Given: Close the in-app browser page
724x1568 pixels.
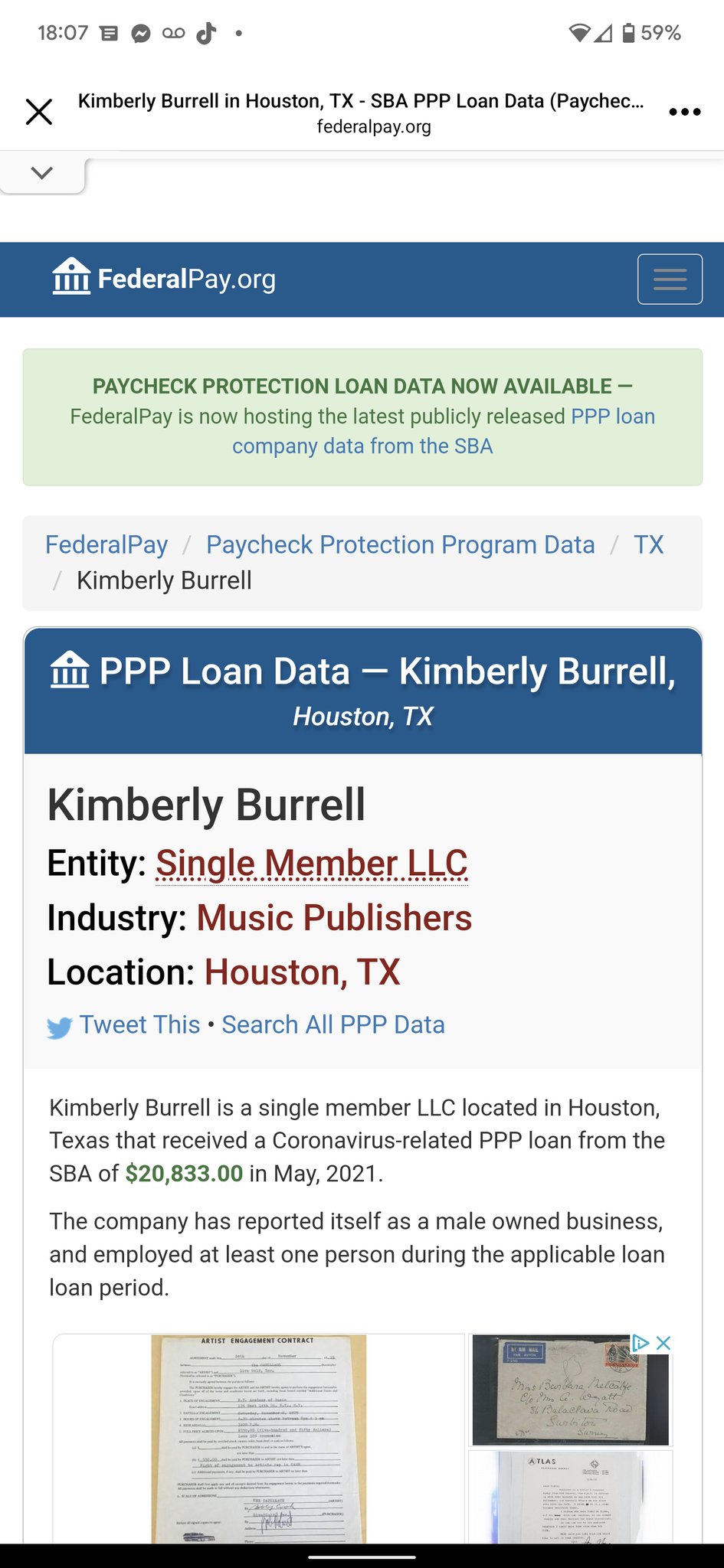Looking at the screenshot, I should point(39,112).
